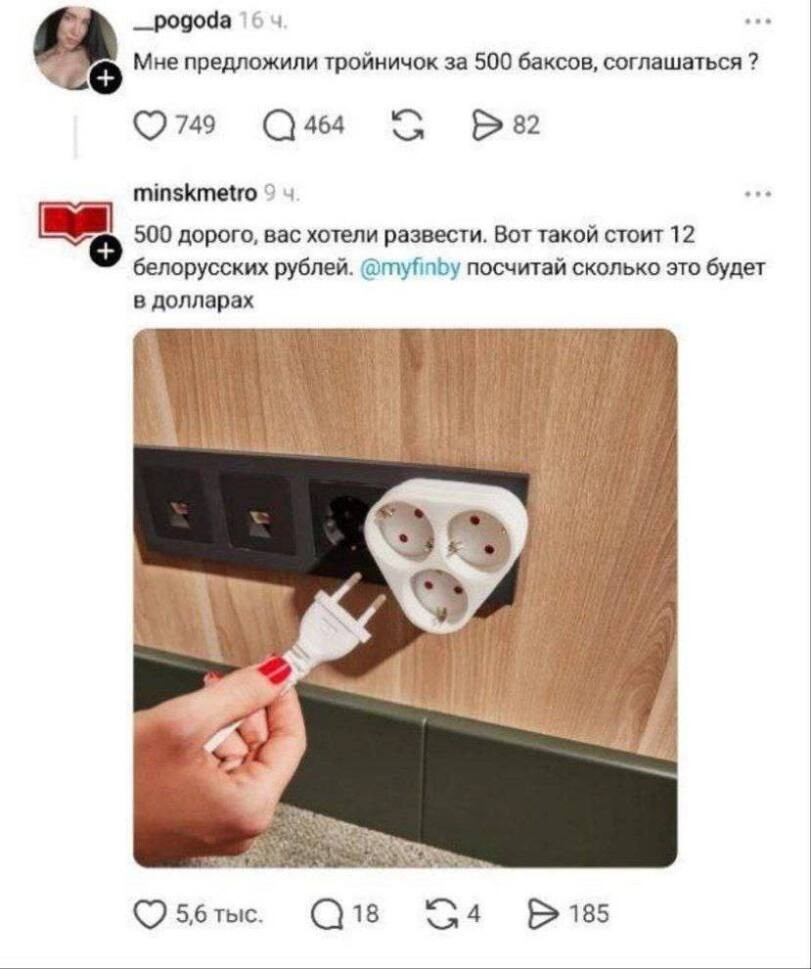
Task: Share _pogoda's post
Action: 496,124
